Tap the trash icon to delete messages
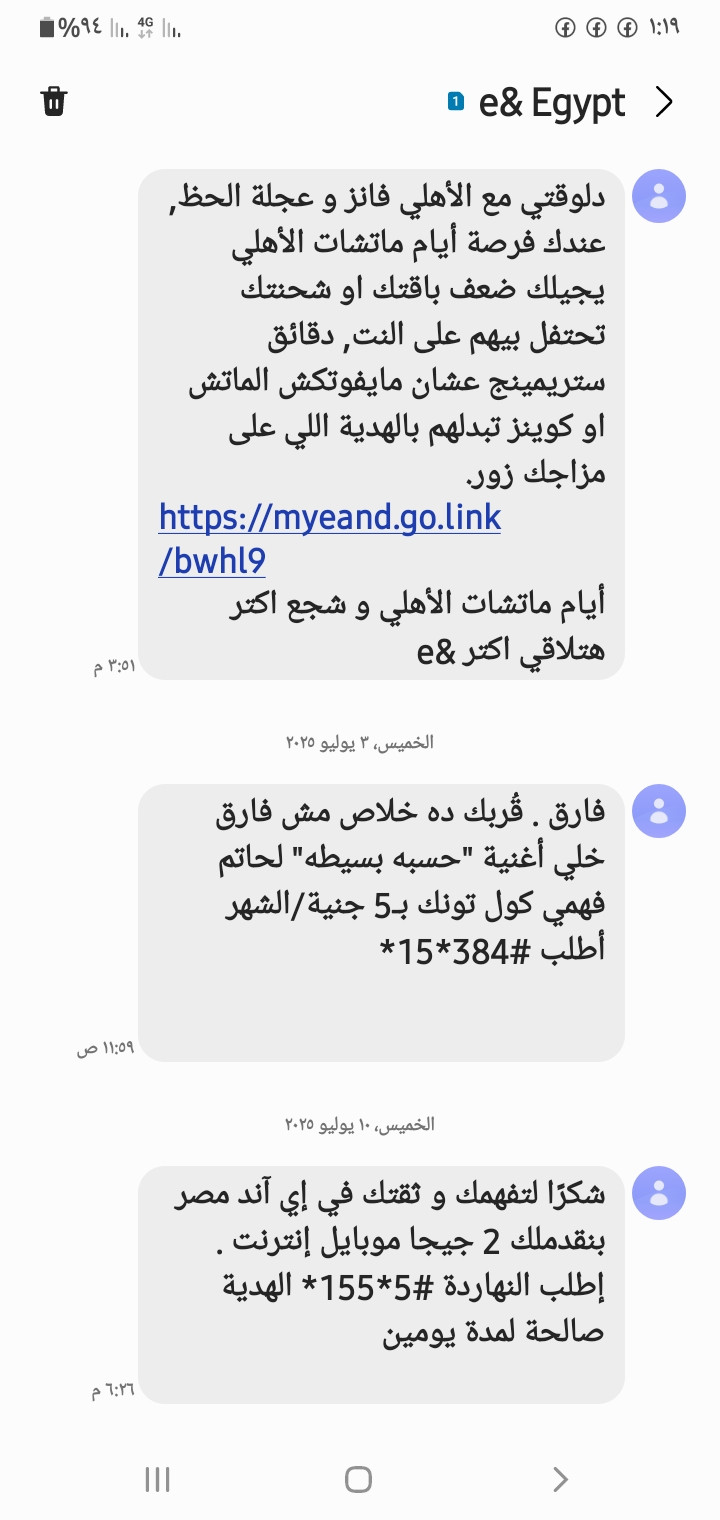720x1520 pixels. click(x=54, y=102)
